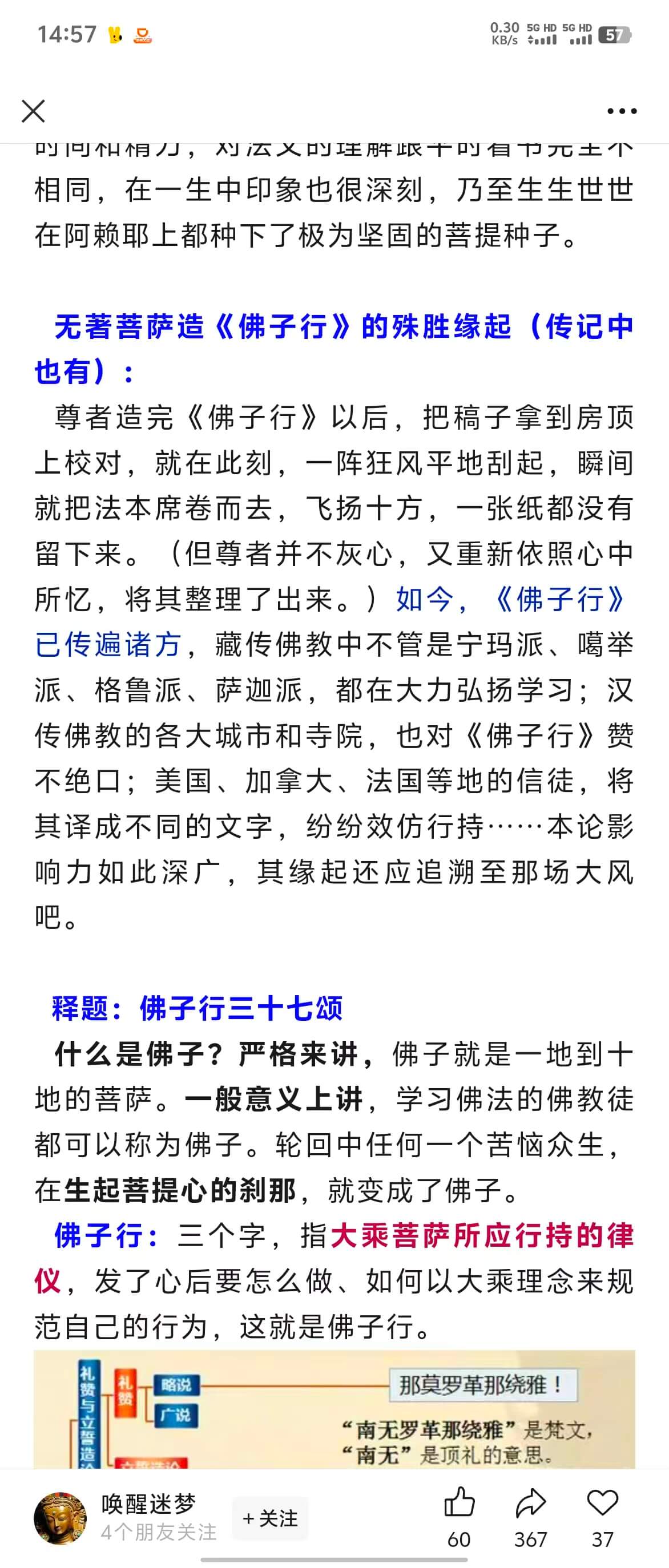Share this article

pos(530,1504)
